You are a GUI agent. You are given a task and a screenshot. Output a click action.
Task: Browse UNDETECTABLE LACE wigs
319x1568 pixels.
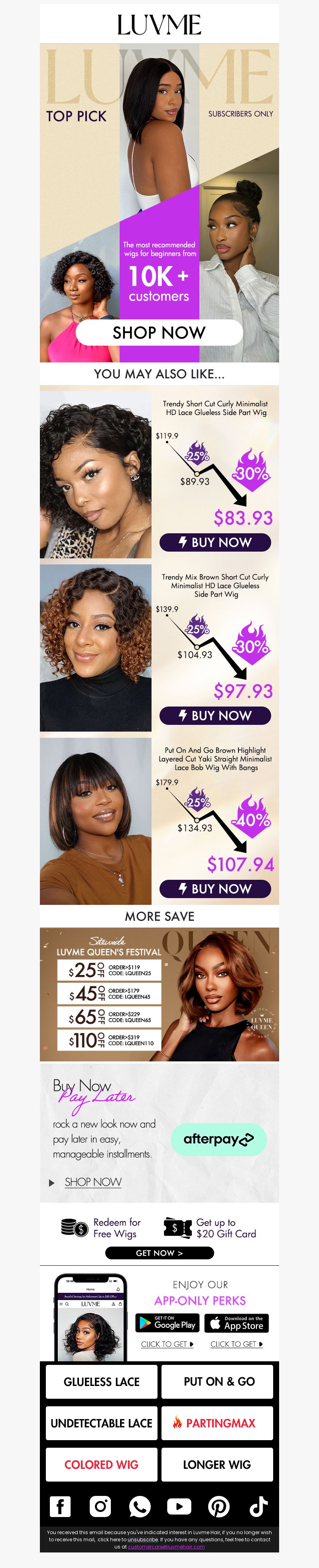click(101, 1423)
